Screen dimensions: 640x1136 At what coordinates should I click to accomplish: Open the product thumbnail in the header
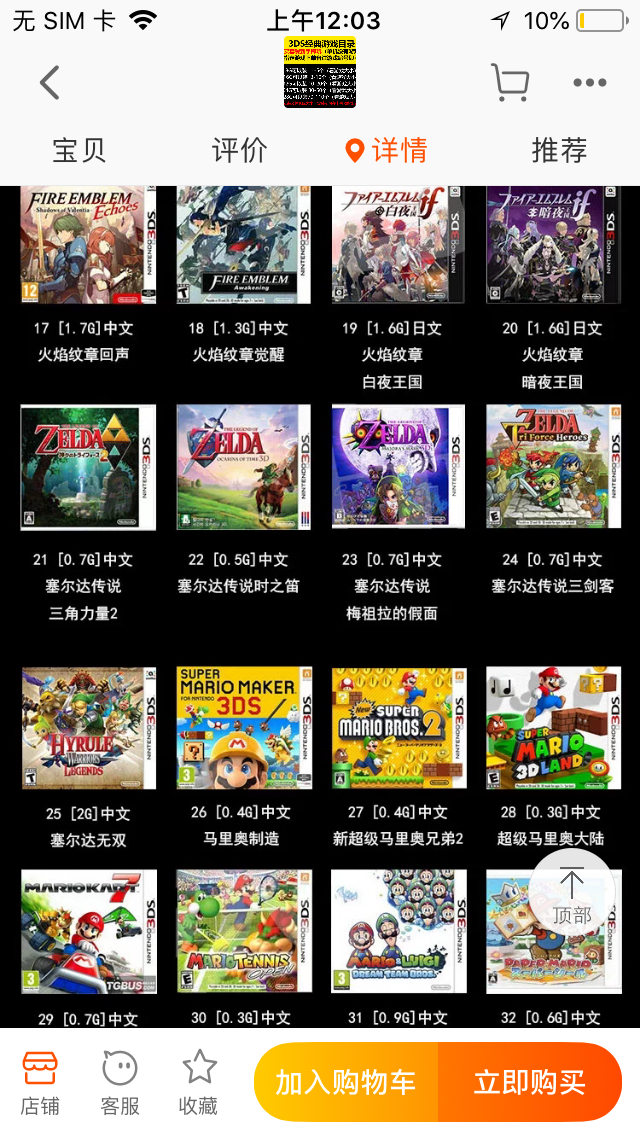click(x=320, y=72)
